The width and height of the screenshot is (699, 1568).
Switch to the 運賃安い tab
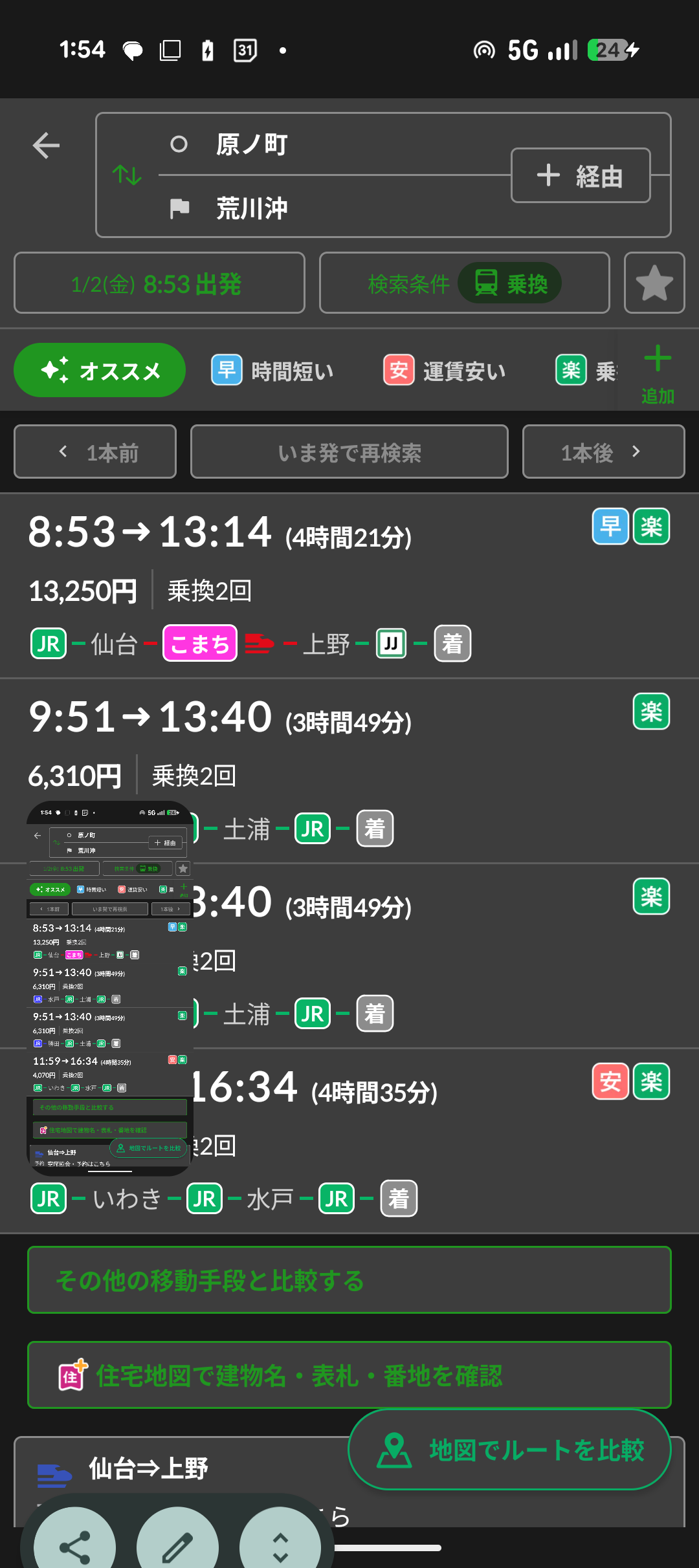445,371
